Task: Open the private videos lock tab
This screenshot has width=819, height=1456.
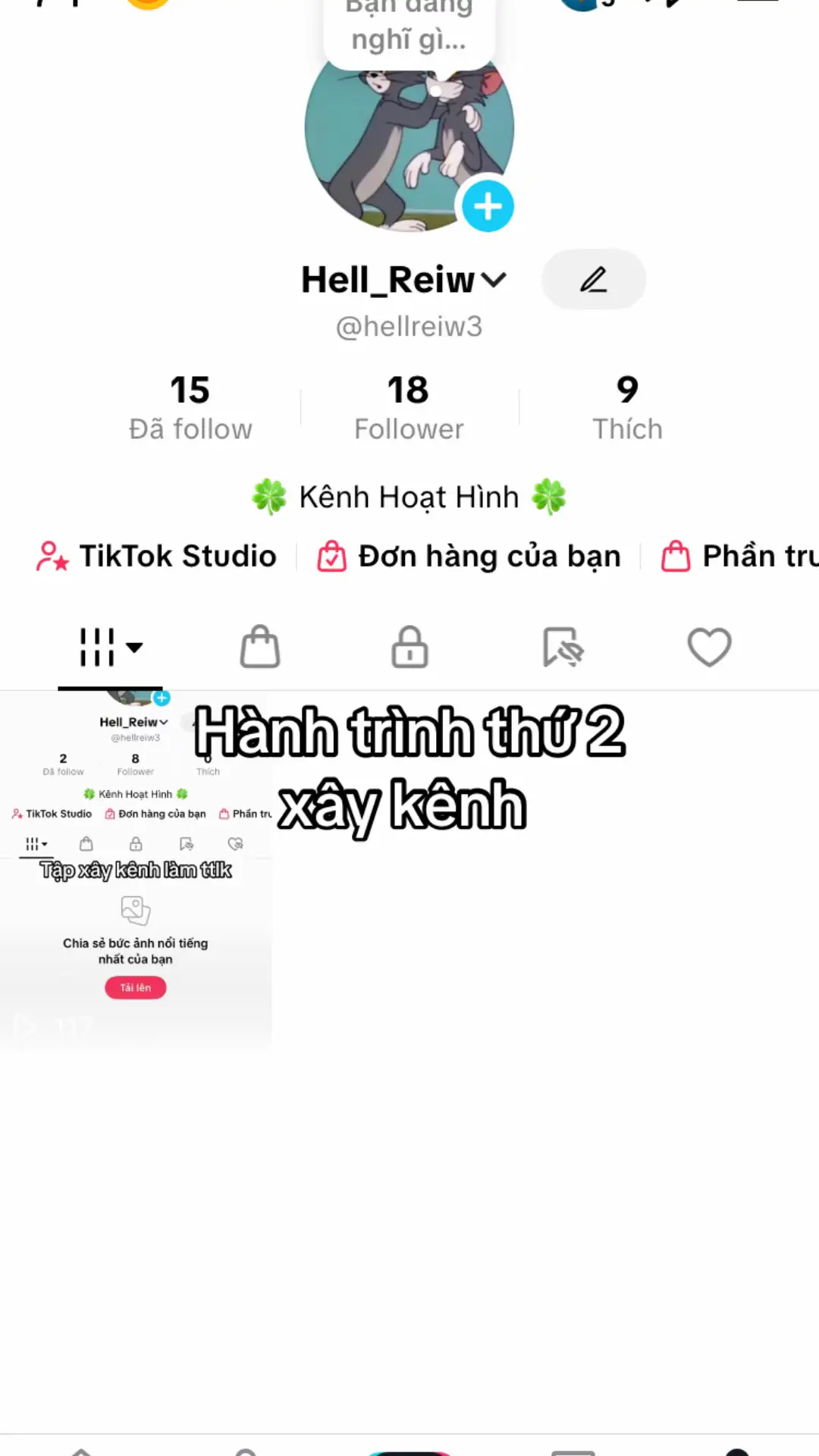Action: click(409, 647)
